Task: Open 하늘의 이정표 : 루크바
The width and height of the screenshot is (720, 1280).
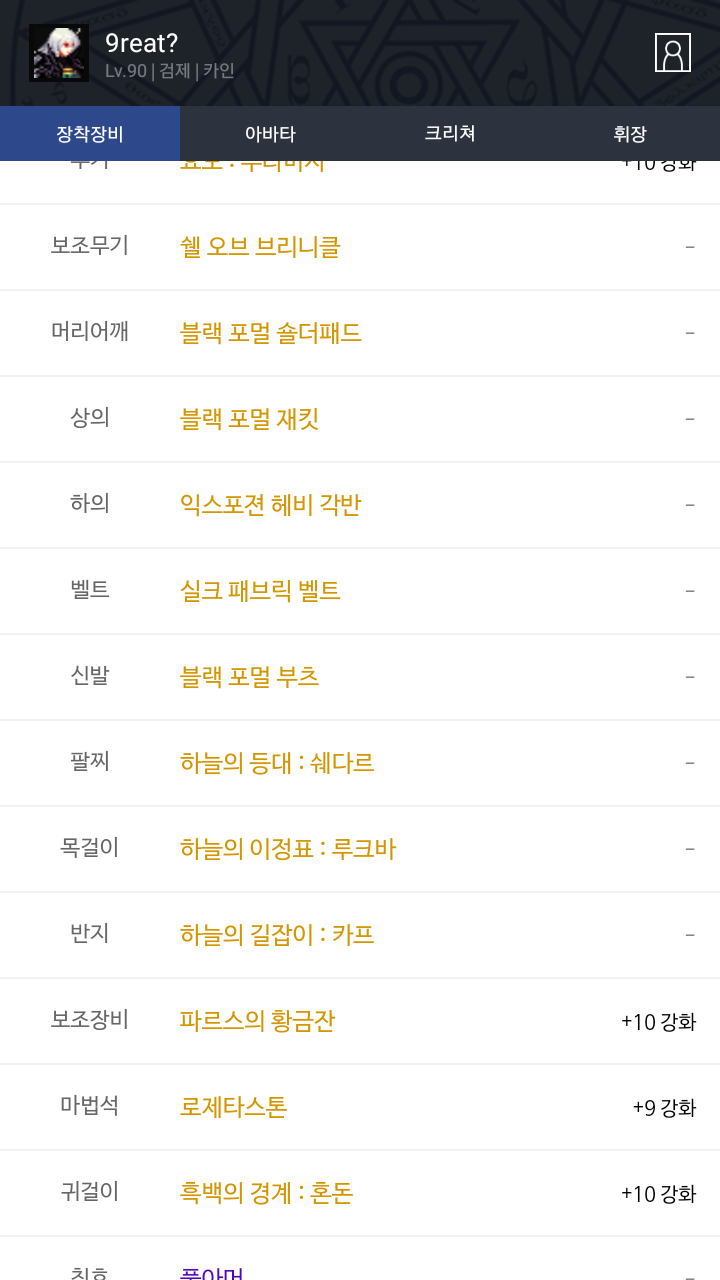Action: 288,849
